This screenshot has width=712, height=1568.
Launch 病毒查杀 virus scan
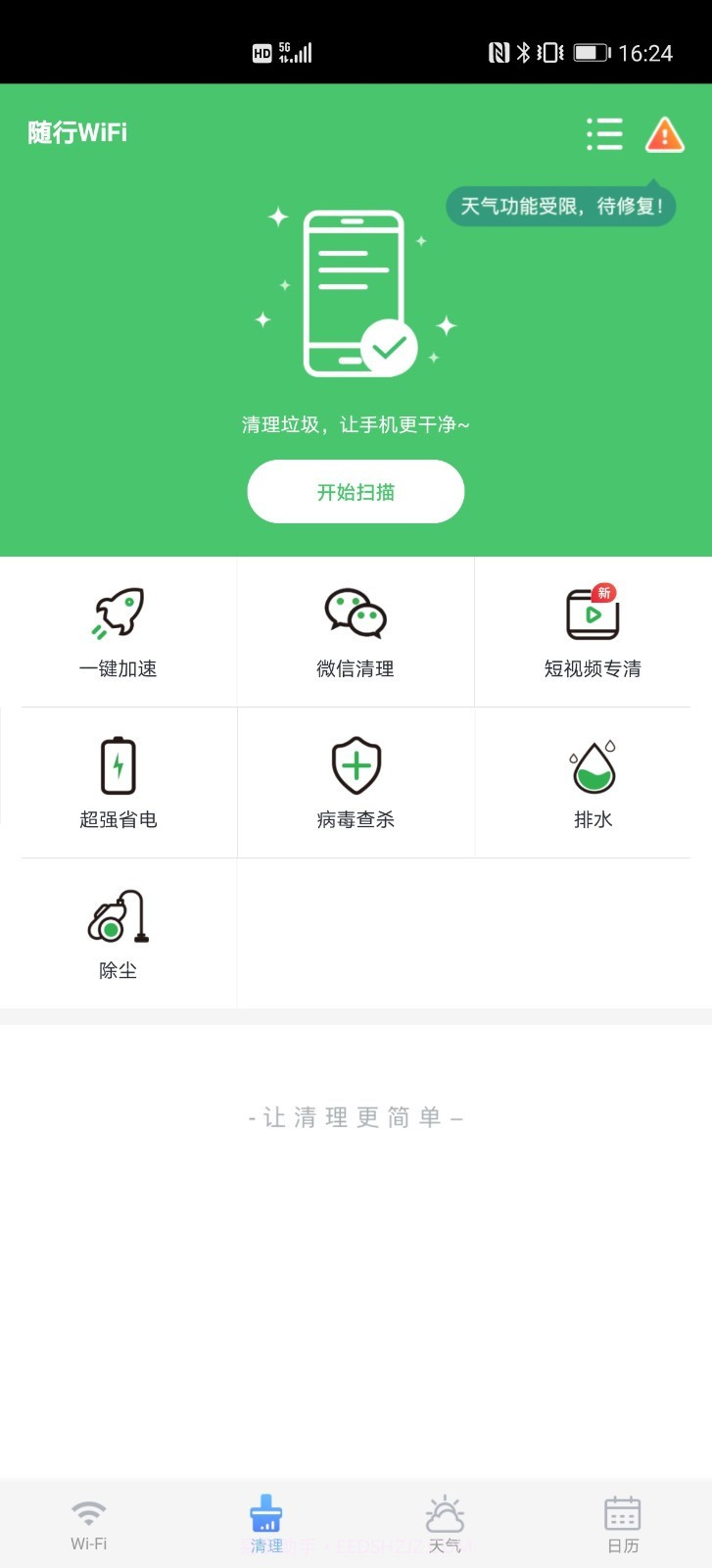[x=356, y=782]
